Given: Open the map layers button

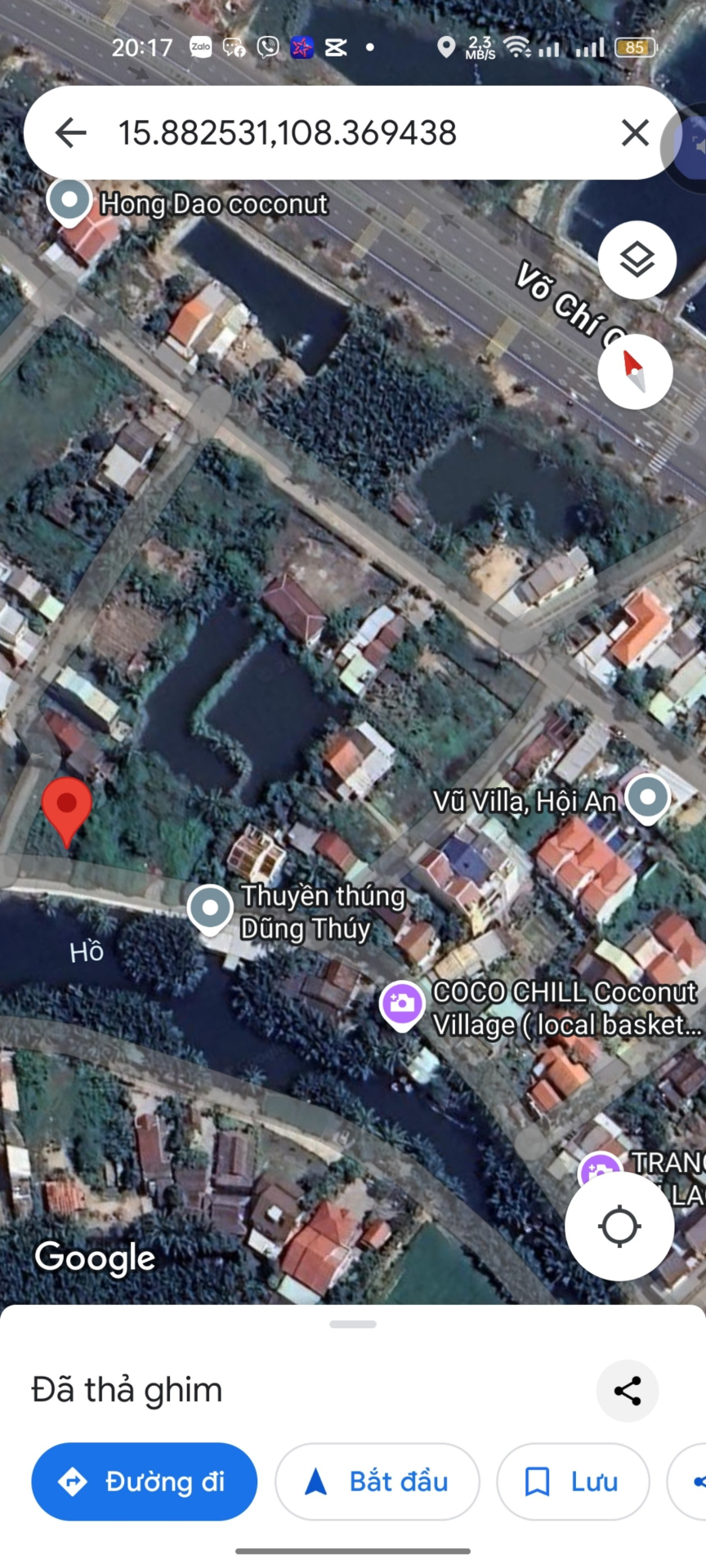Looking at the screenshot, I should pos(637,260).
